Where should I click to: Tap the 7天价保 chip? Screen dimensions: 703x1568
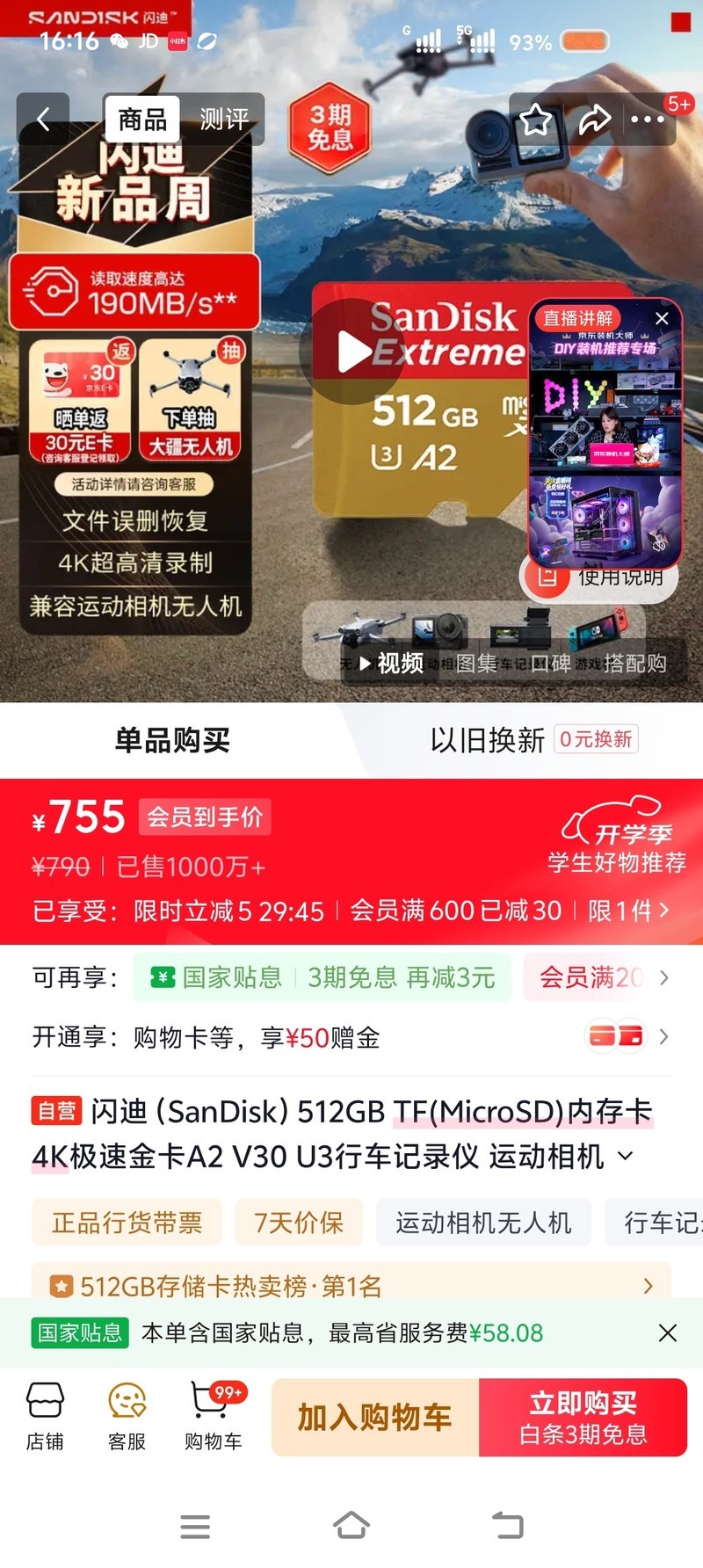pyautogui.click(x=299, y=1223)
